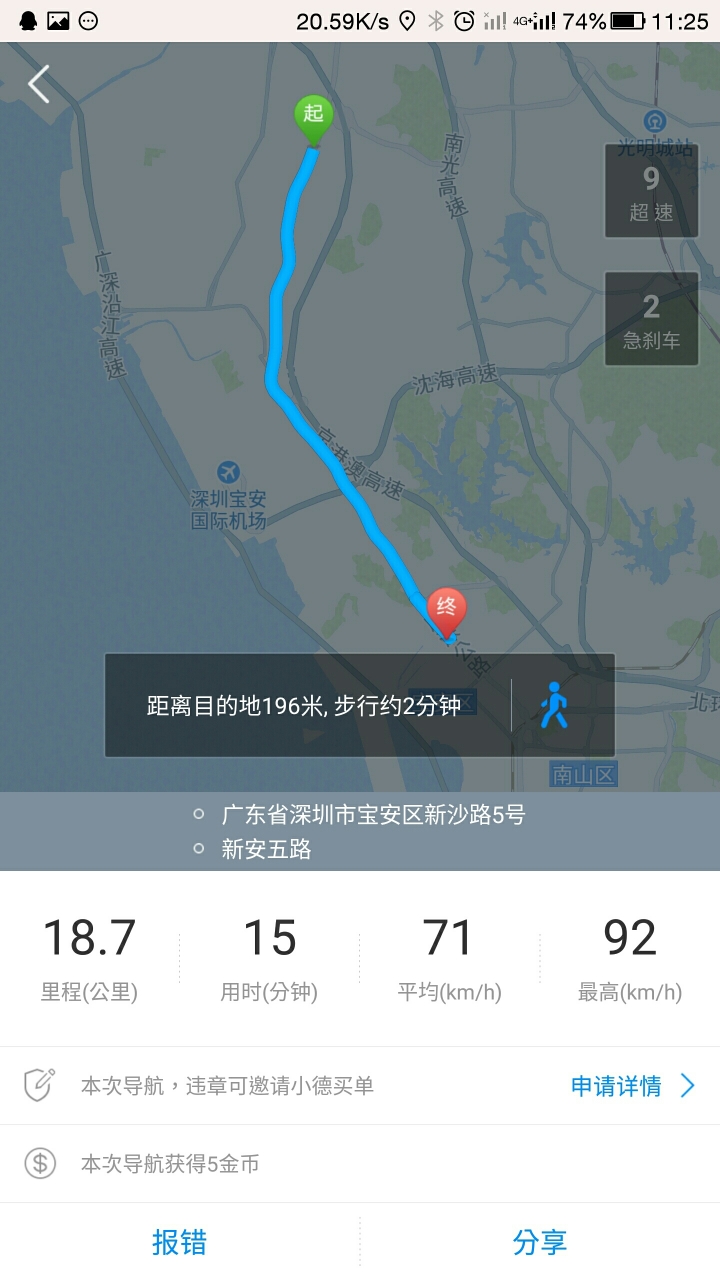Viewport: 720px width, 1280px height.
Task: Open 申请详情 for violation coverage
Action: pos(632,1086)
